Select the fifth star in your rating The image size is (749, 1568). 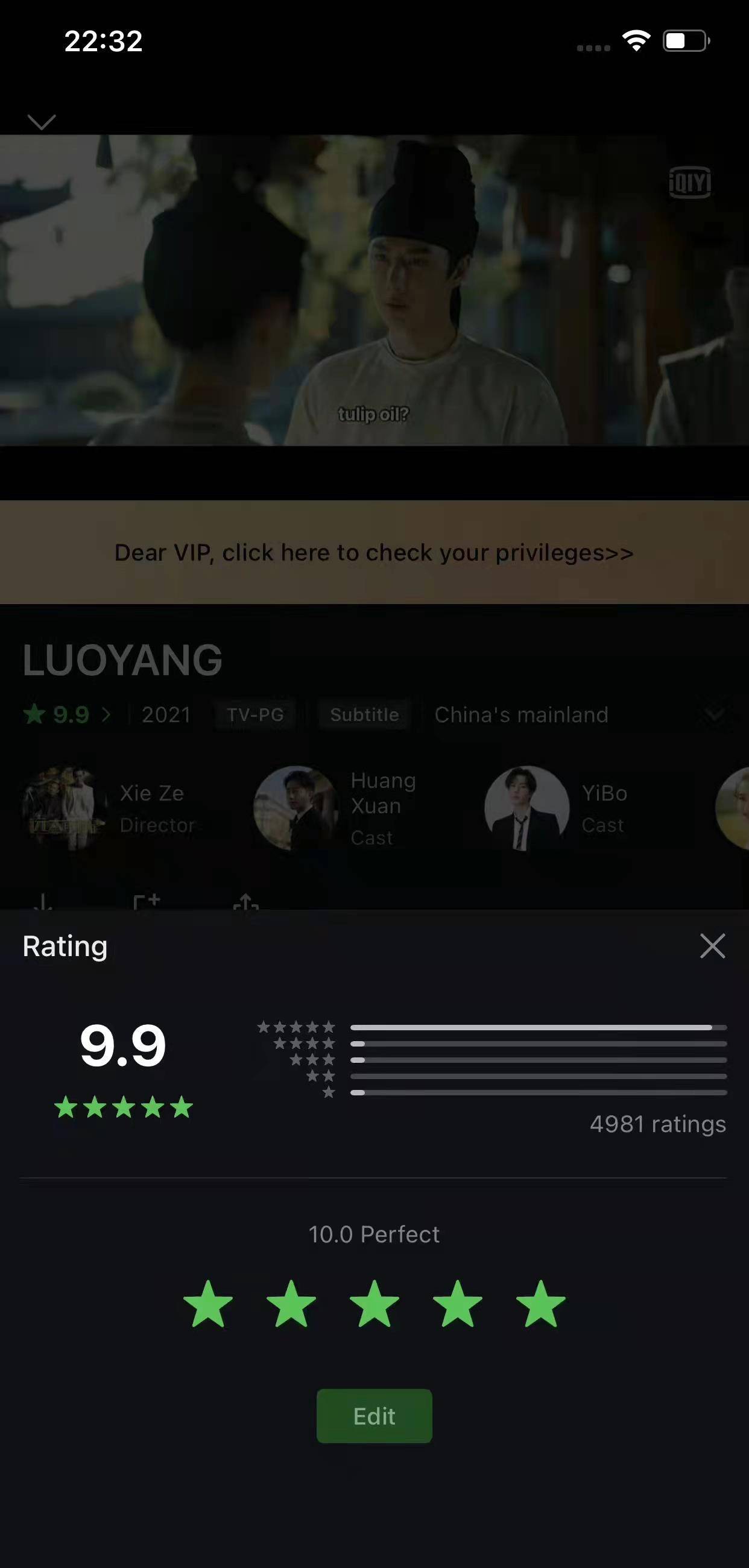coord(540,1304)
